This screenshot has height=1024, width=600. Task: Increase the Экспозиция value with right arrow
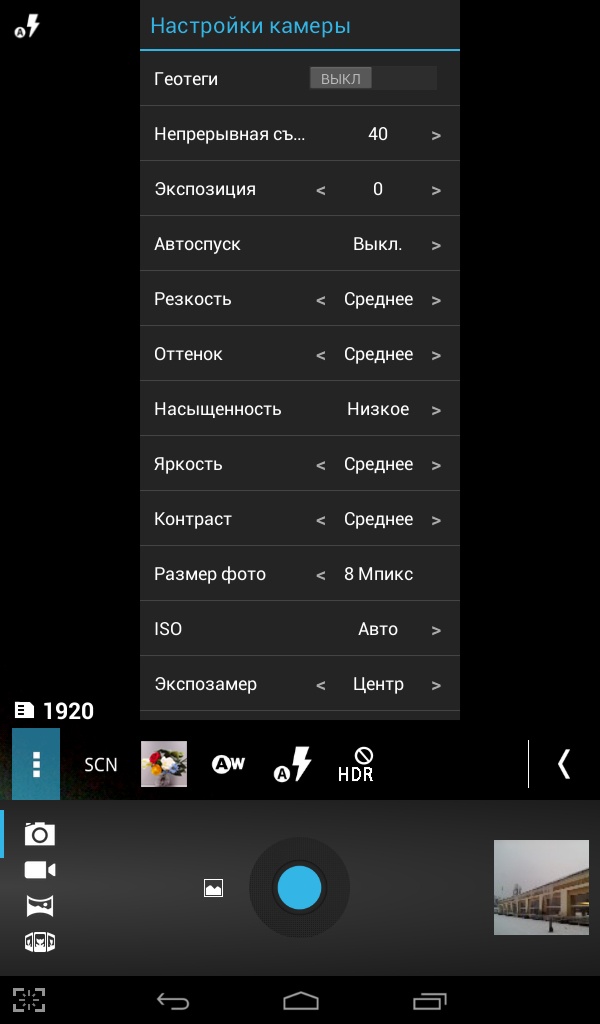pos(436,190)
